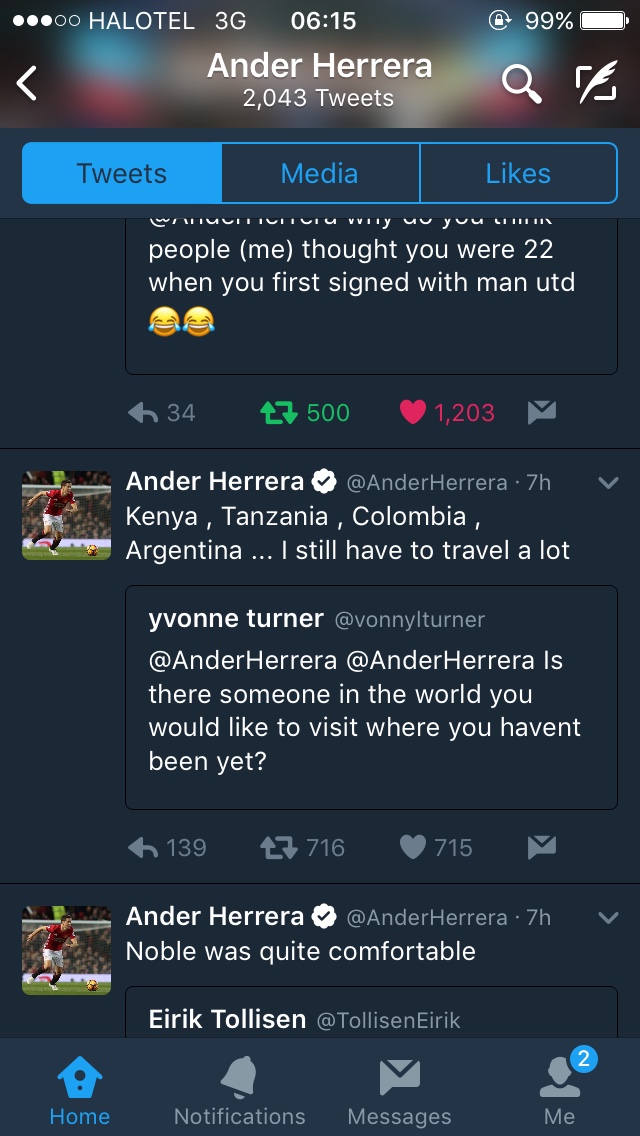This screenshot has height=1136, width=640.
Task: Retweet the Kenya, Tanzania, Colombia tweet
Action: [x=279, y=848]
